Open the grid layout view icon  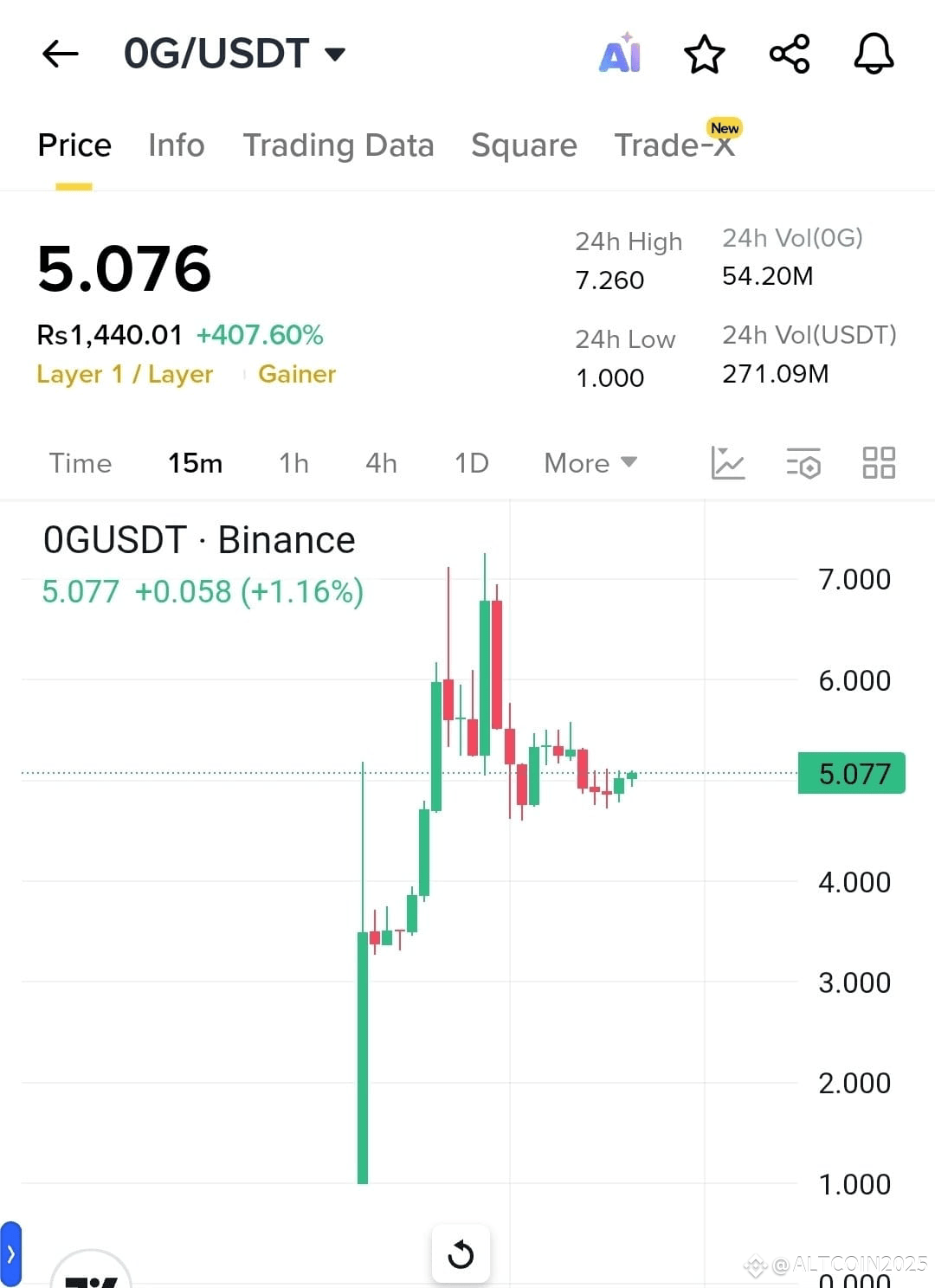click(879, 464)
